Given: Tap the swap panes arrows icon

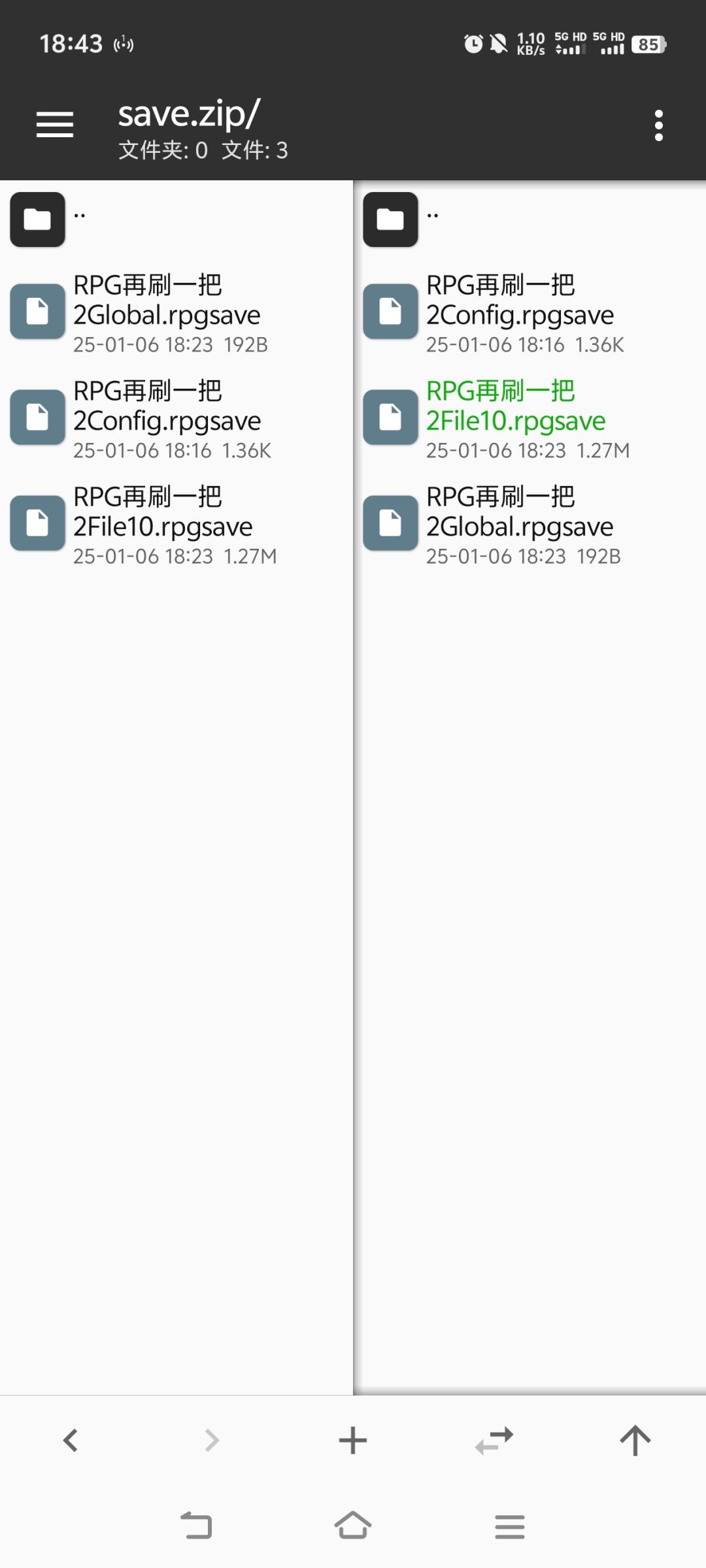Looking at the screenshot, I should point(494,1440).
